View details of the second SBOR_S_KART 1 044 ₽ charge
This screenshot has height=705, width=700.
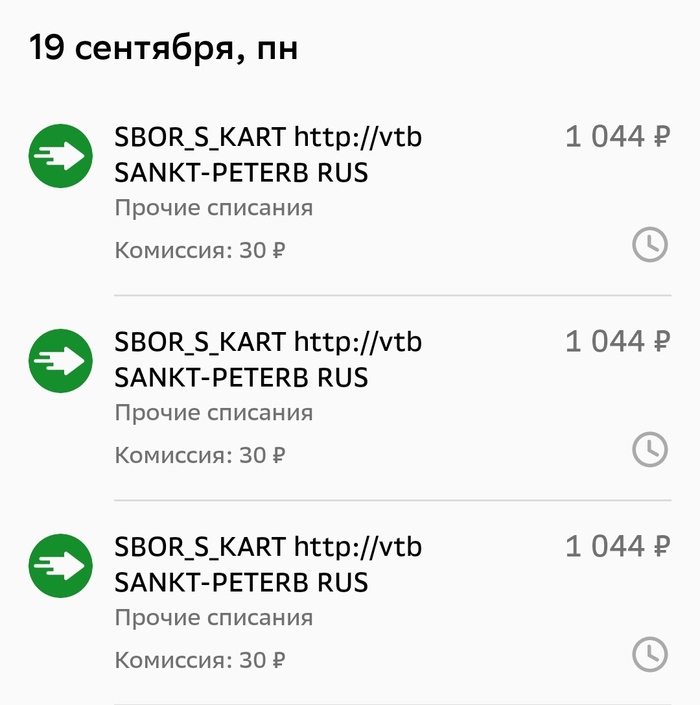268,360
